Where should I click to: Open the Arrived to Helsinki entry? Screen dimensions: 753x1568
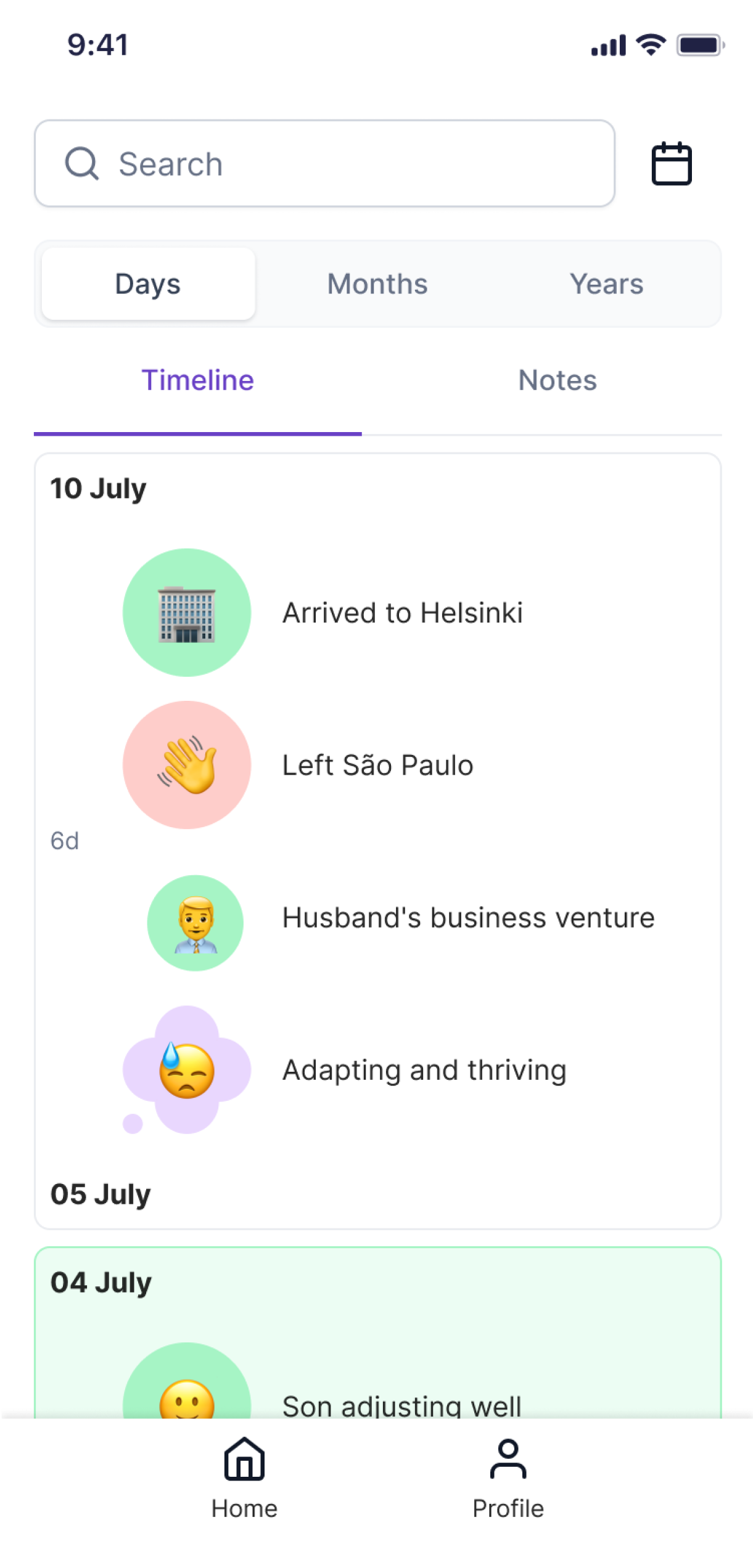[402, 613]
